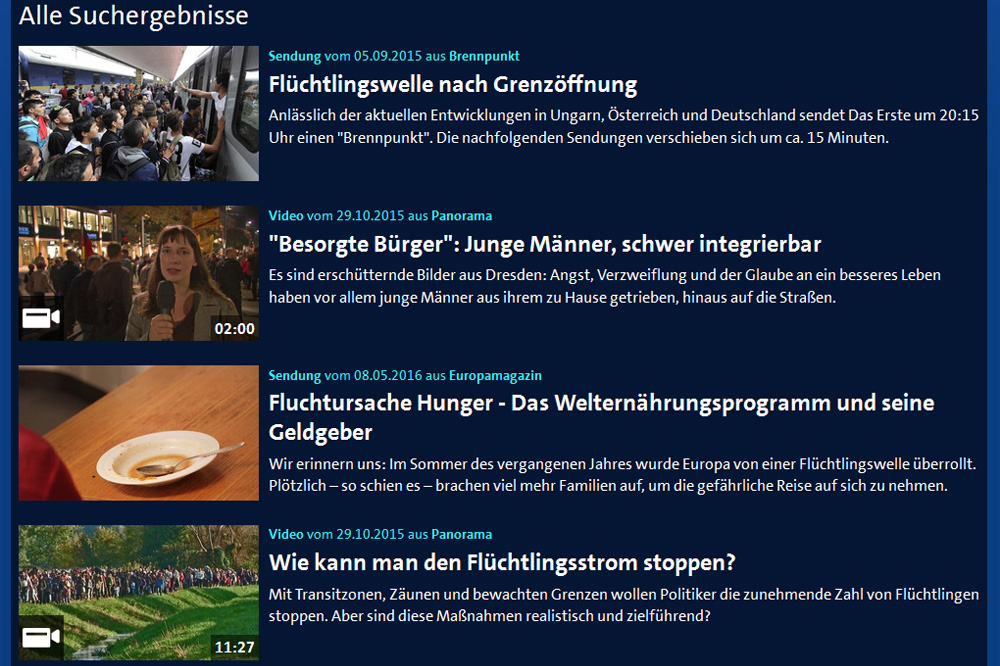This screenshot has width=1000, height=666.
Task: Open the Europamagazin show link
Action: coord(495,376)
